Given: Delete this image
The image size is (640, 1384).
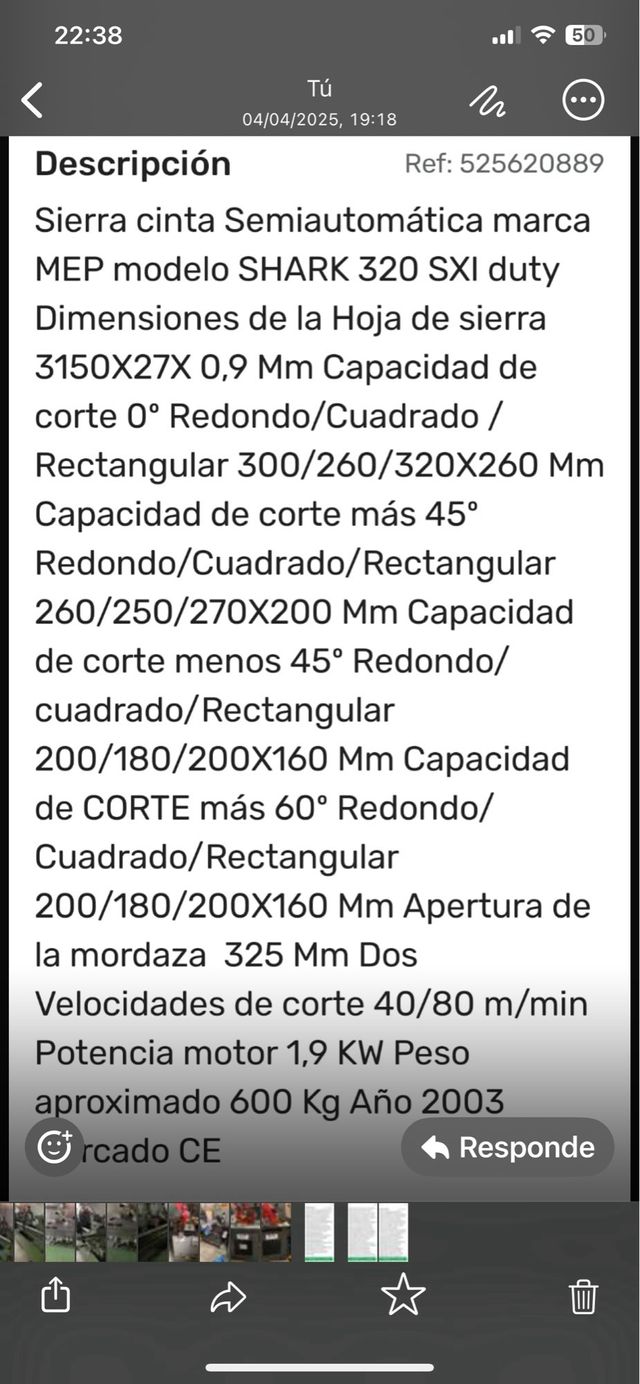Looking at the screenshot, I should pos(583,1297).
